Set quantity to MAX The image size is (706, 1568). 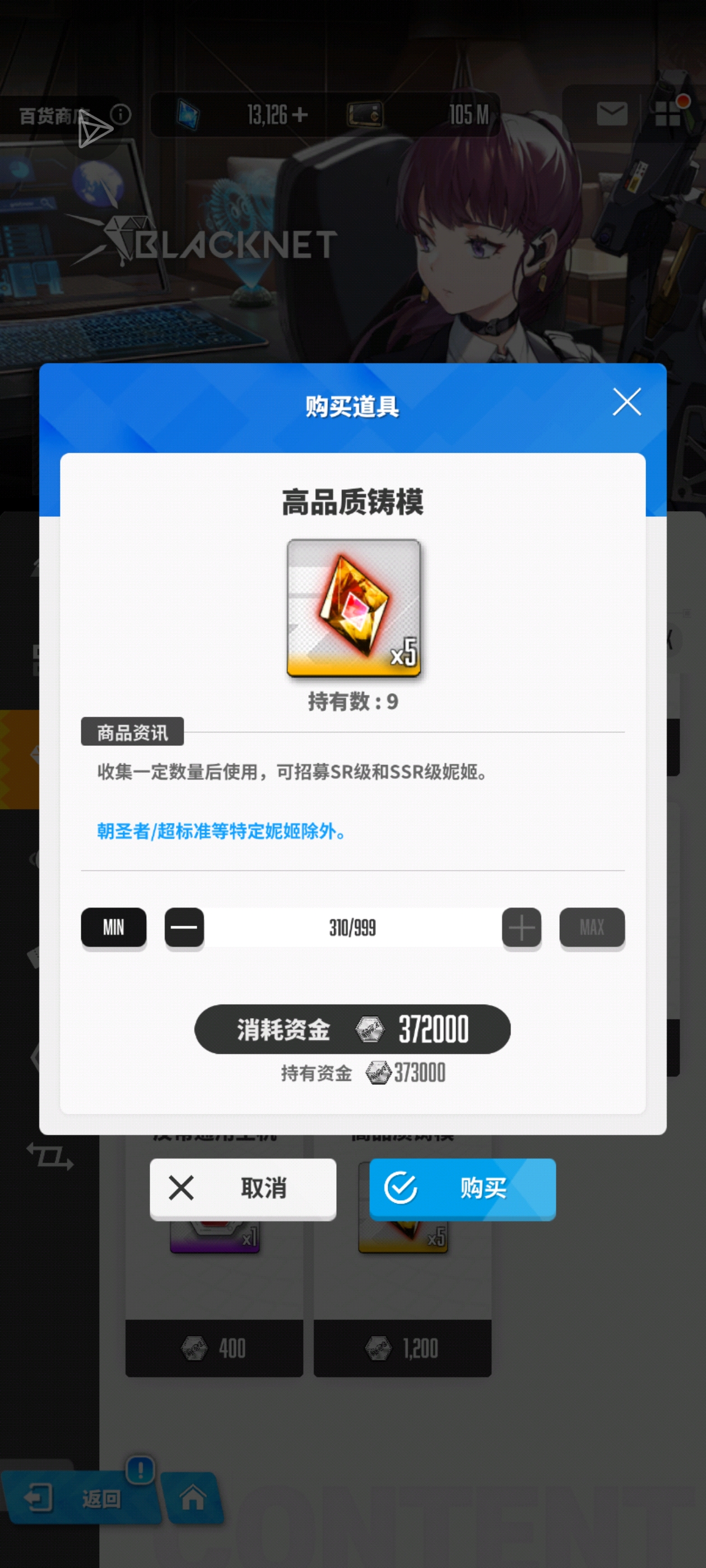[592, 927]
